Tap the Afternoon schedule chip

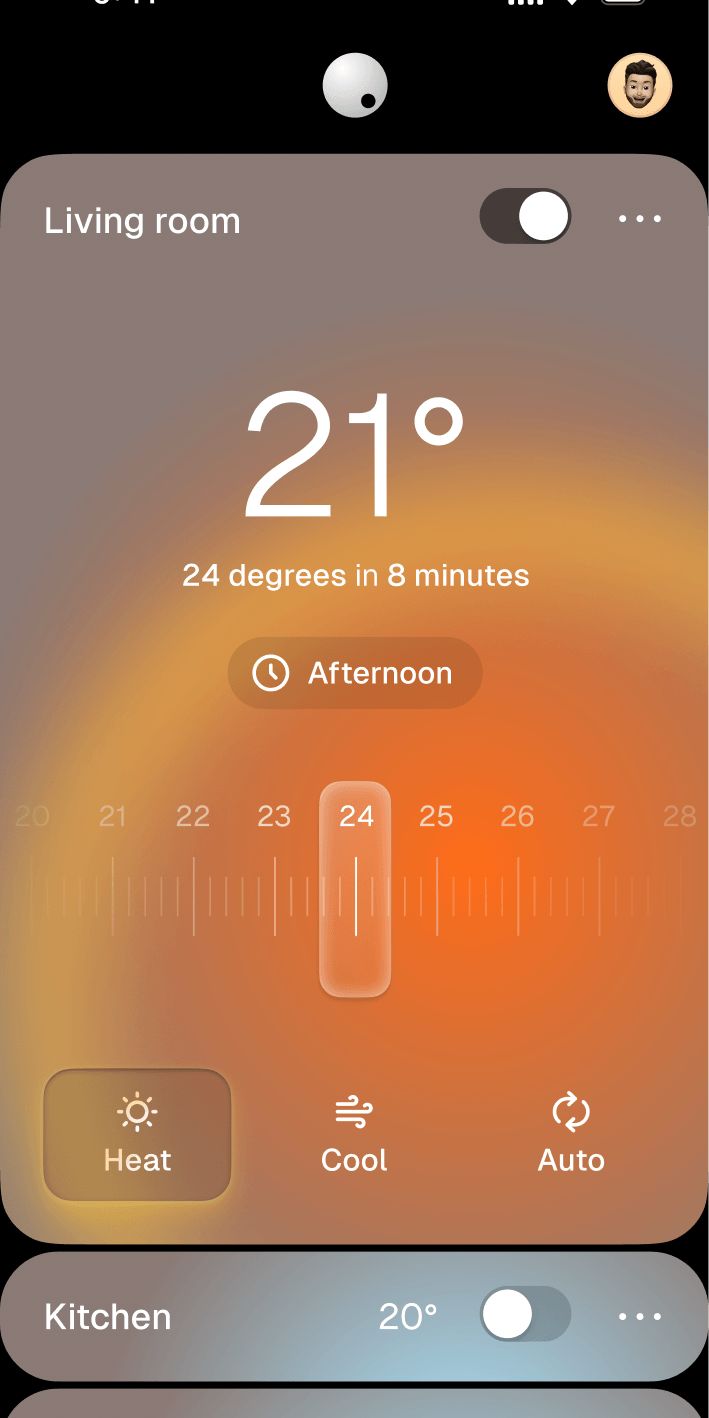point(355,673)
